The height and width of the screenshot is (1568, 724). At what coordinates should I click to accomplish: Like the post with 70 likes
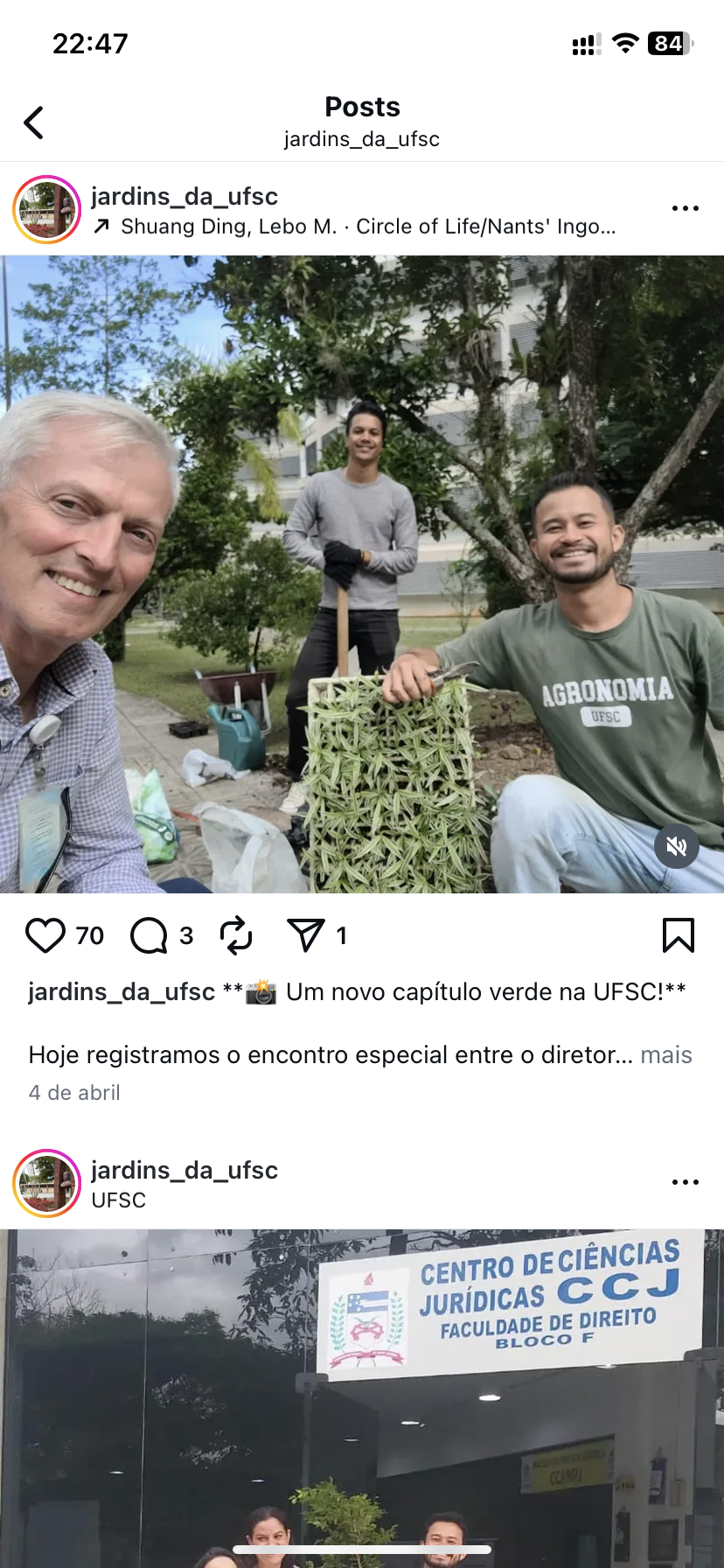coord(45,935)
